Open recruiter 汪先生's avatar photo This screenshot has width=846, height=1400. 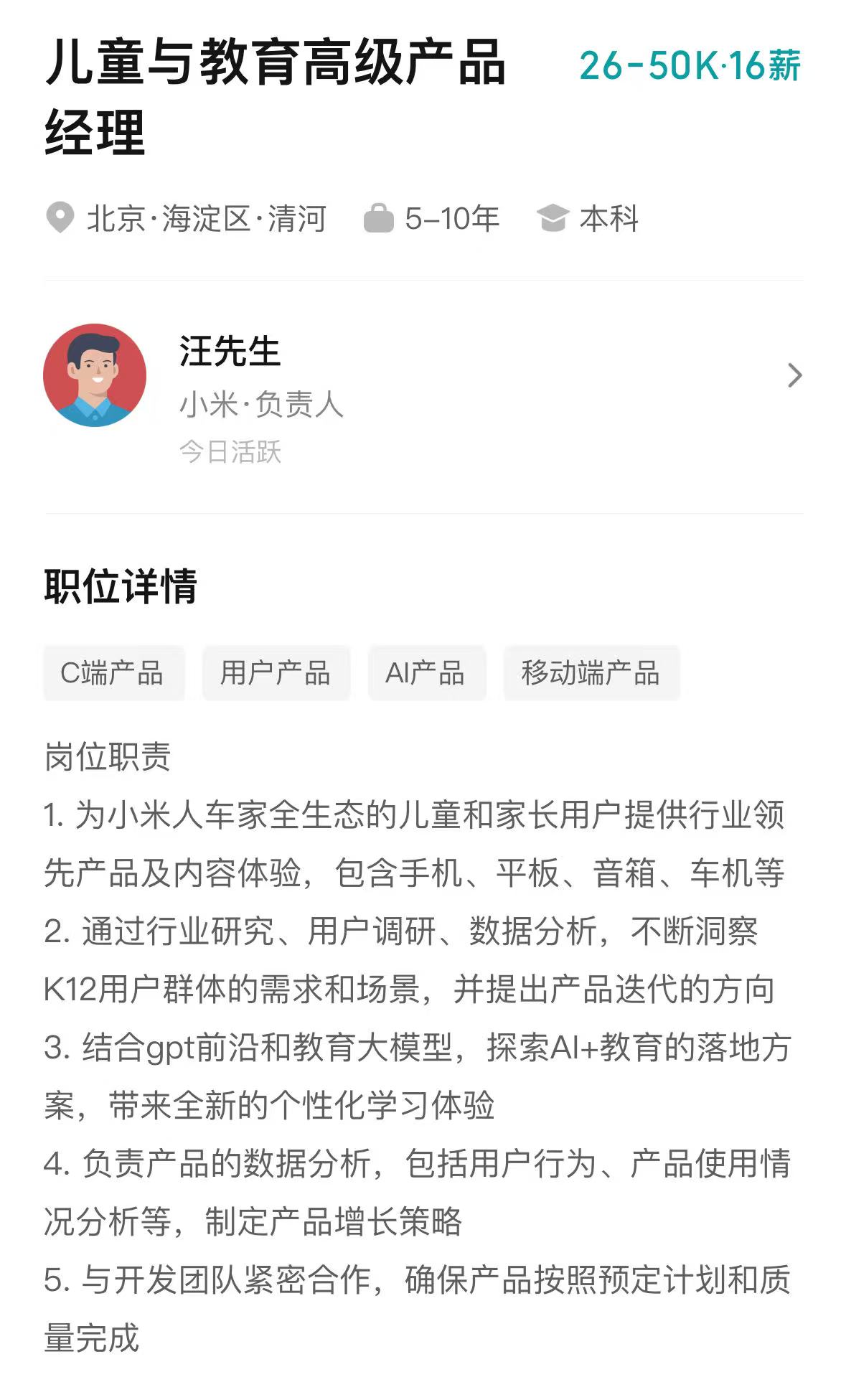pyautogui.click(x=95, y=374)
